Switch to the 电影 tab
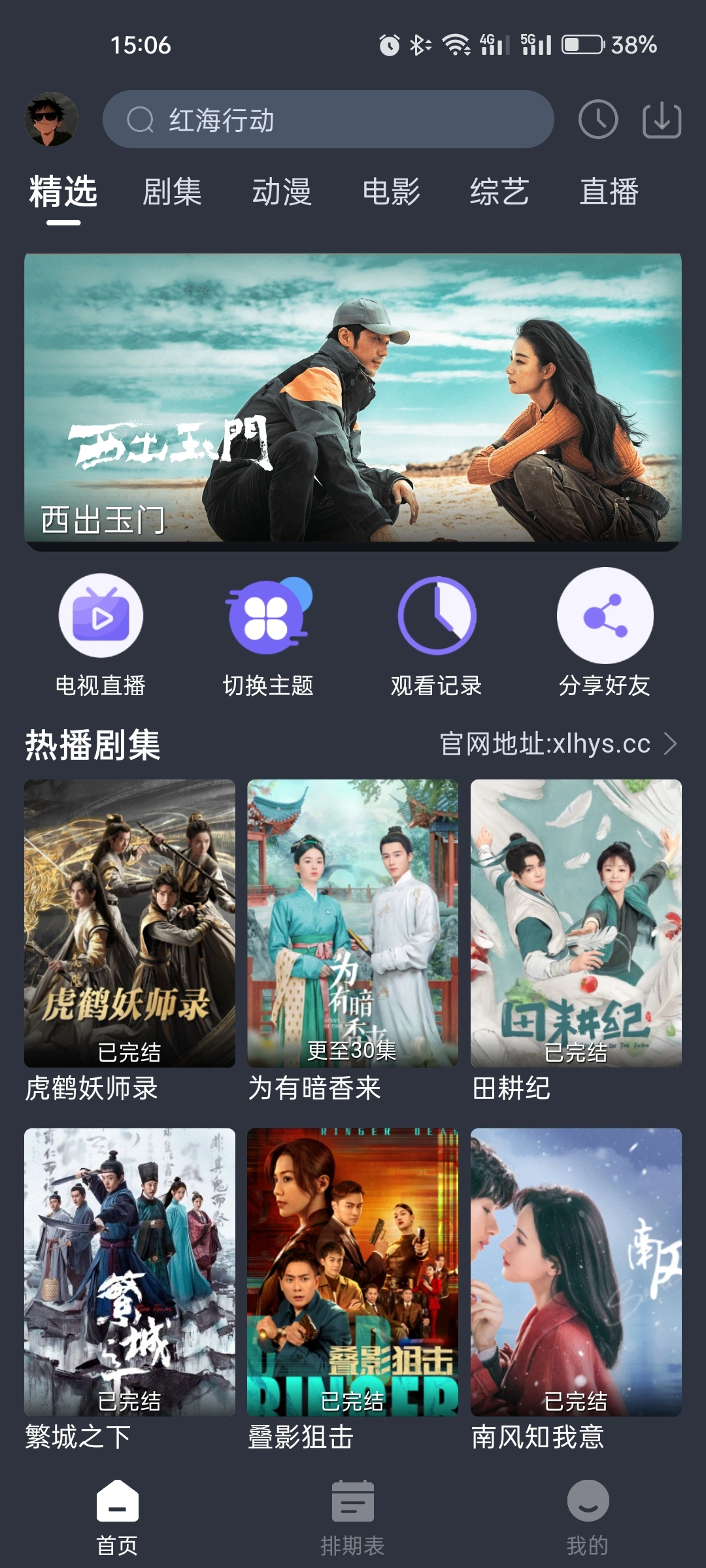The width and height of the screenshot is (706, 1568). tap(391, 192)
